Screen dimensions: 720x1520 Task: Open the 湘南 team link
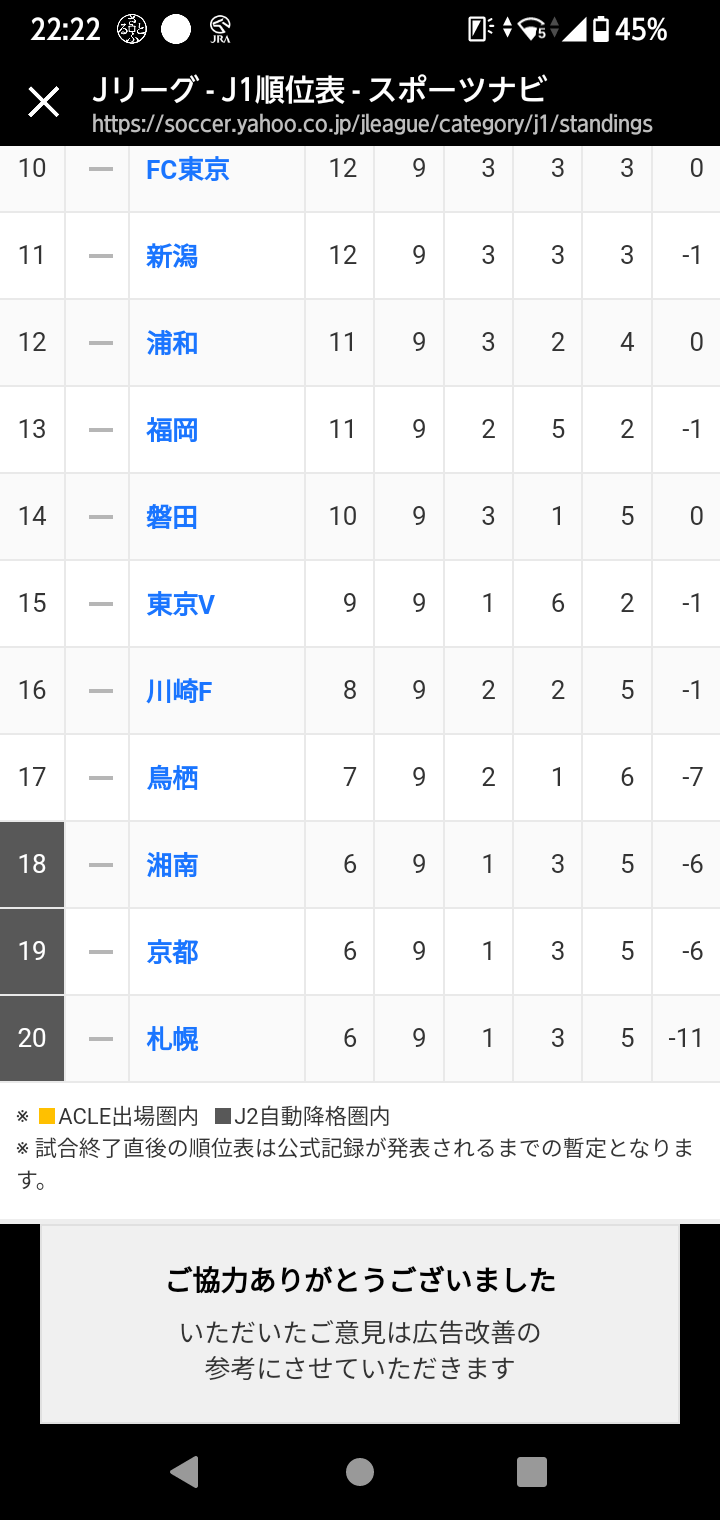172,865
